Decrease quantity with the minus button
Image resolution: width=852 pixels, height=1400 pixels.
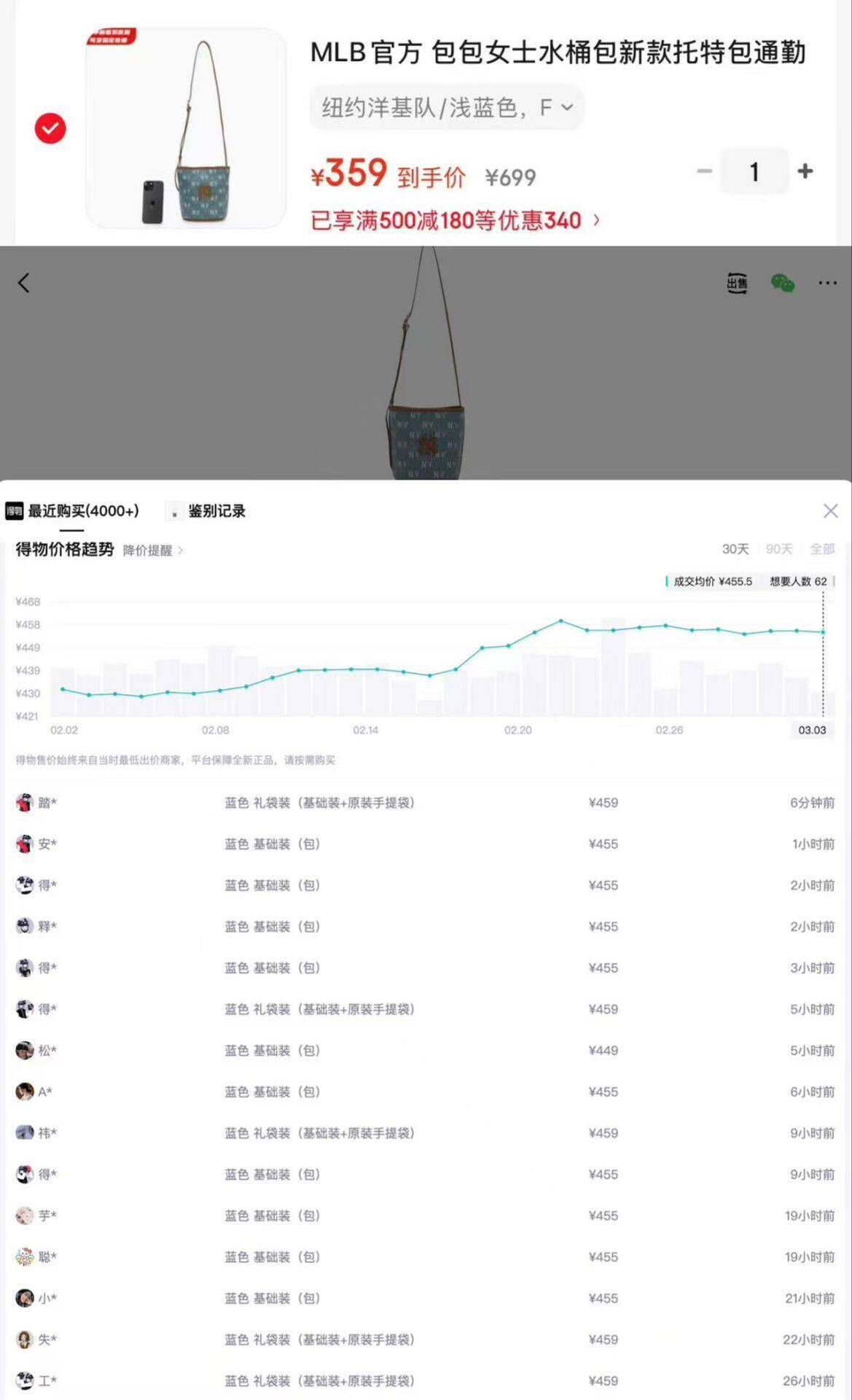702,171
